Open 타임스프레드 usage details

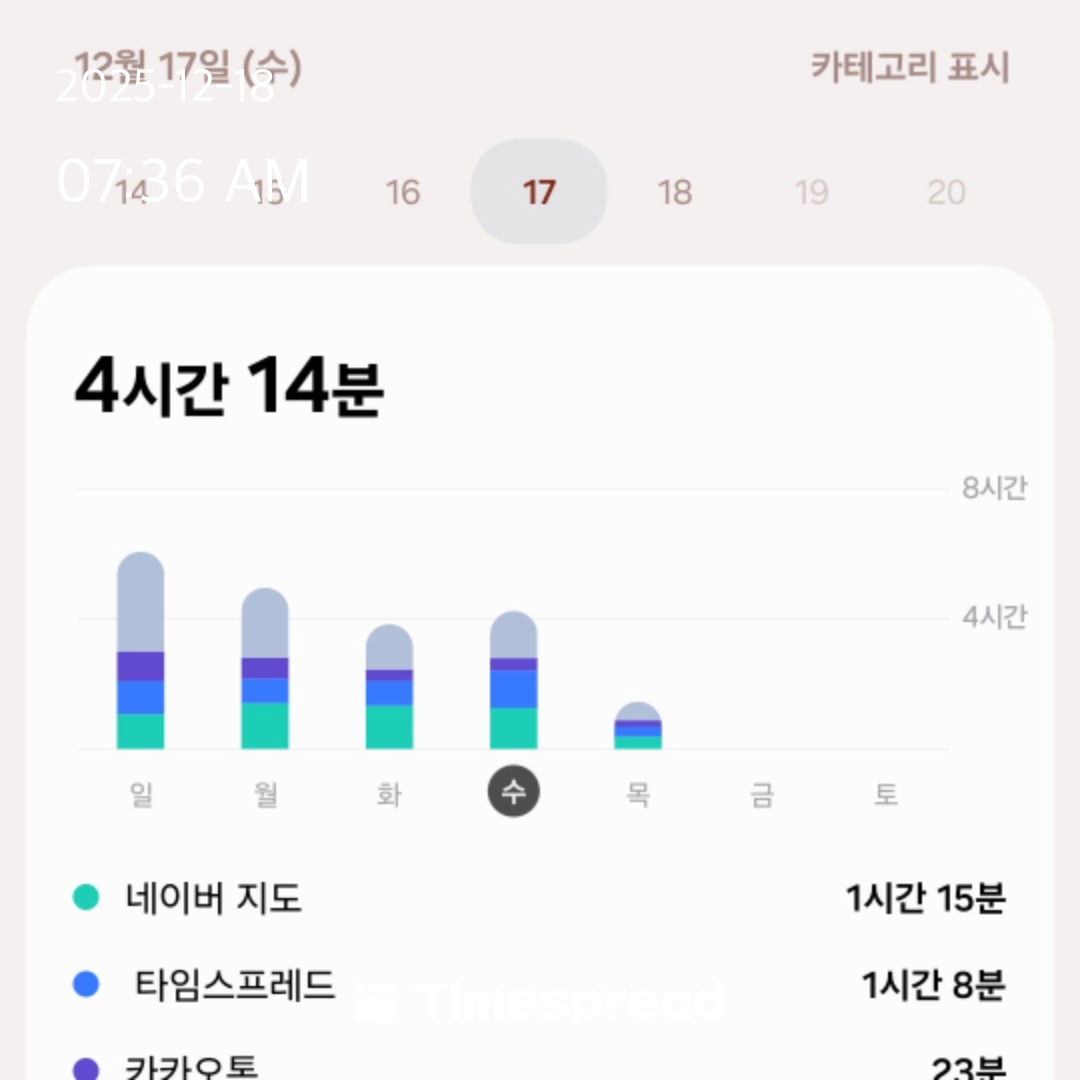(x=540, y=985)
